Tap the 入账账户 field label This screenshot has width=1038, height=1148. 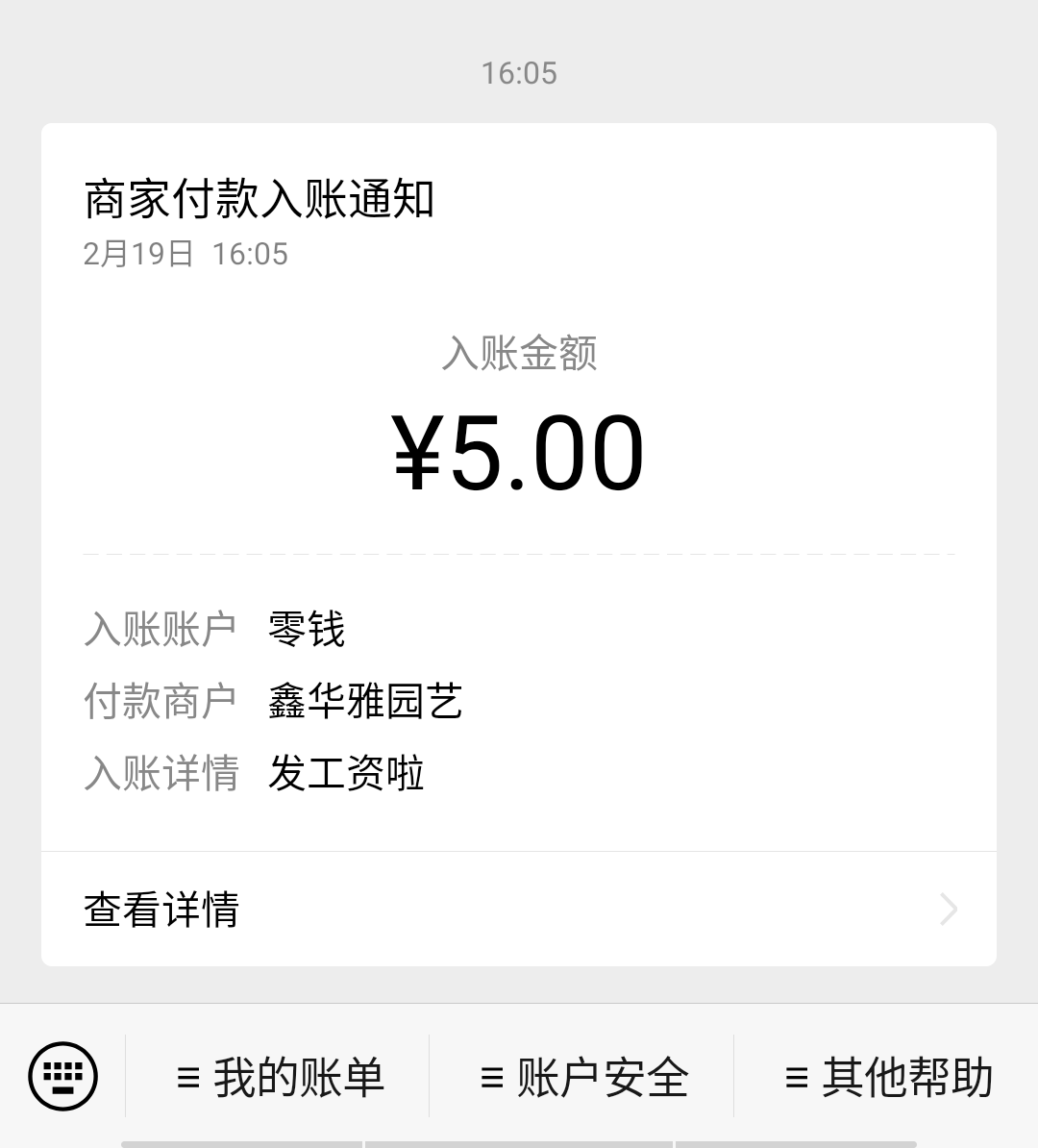161,626
